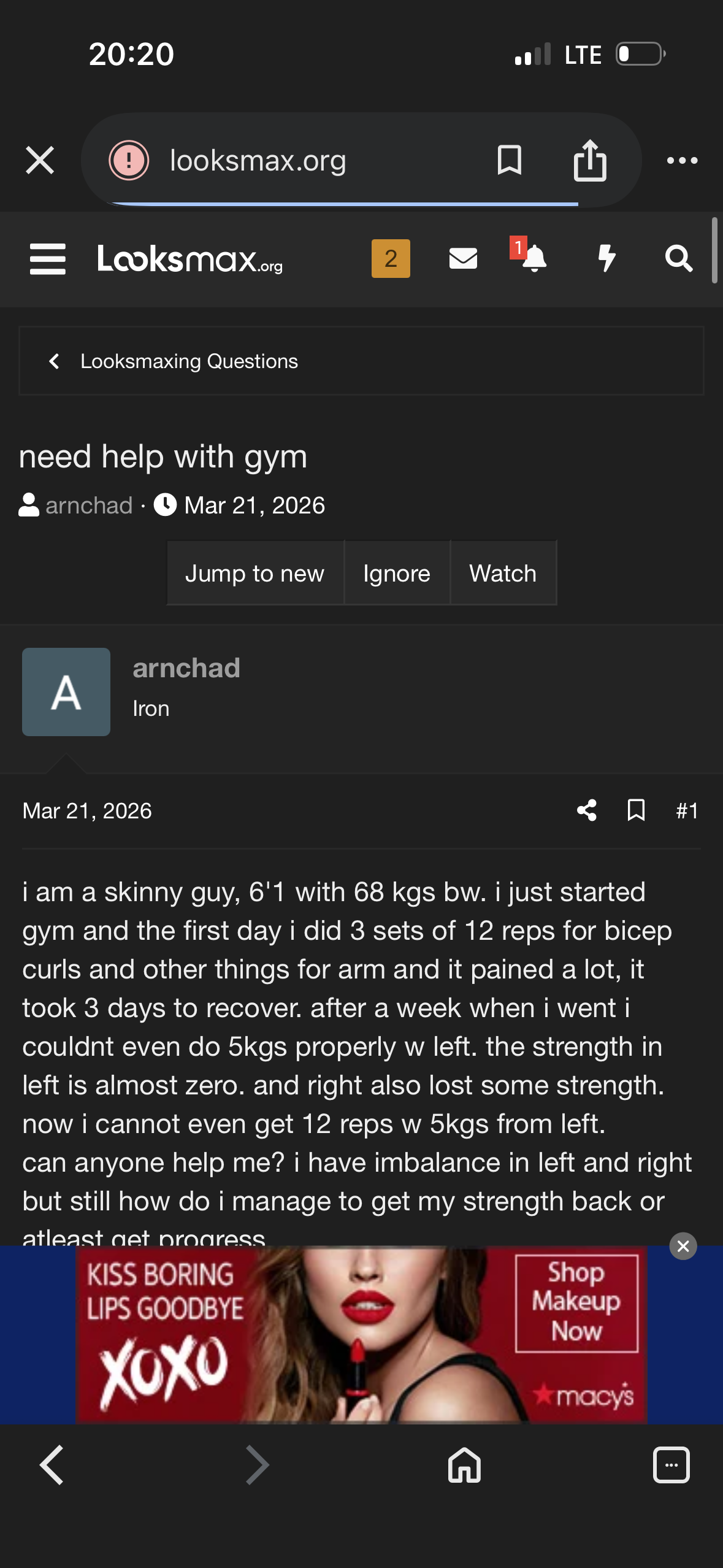Watch this thread
Screen dimensions: 723x1568
pos(503,574)
